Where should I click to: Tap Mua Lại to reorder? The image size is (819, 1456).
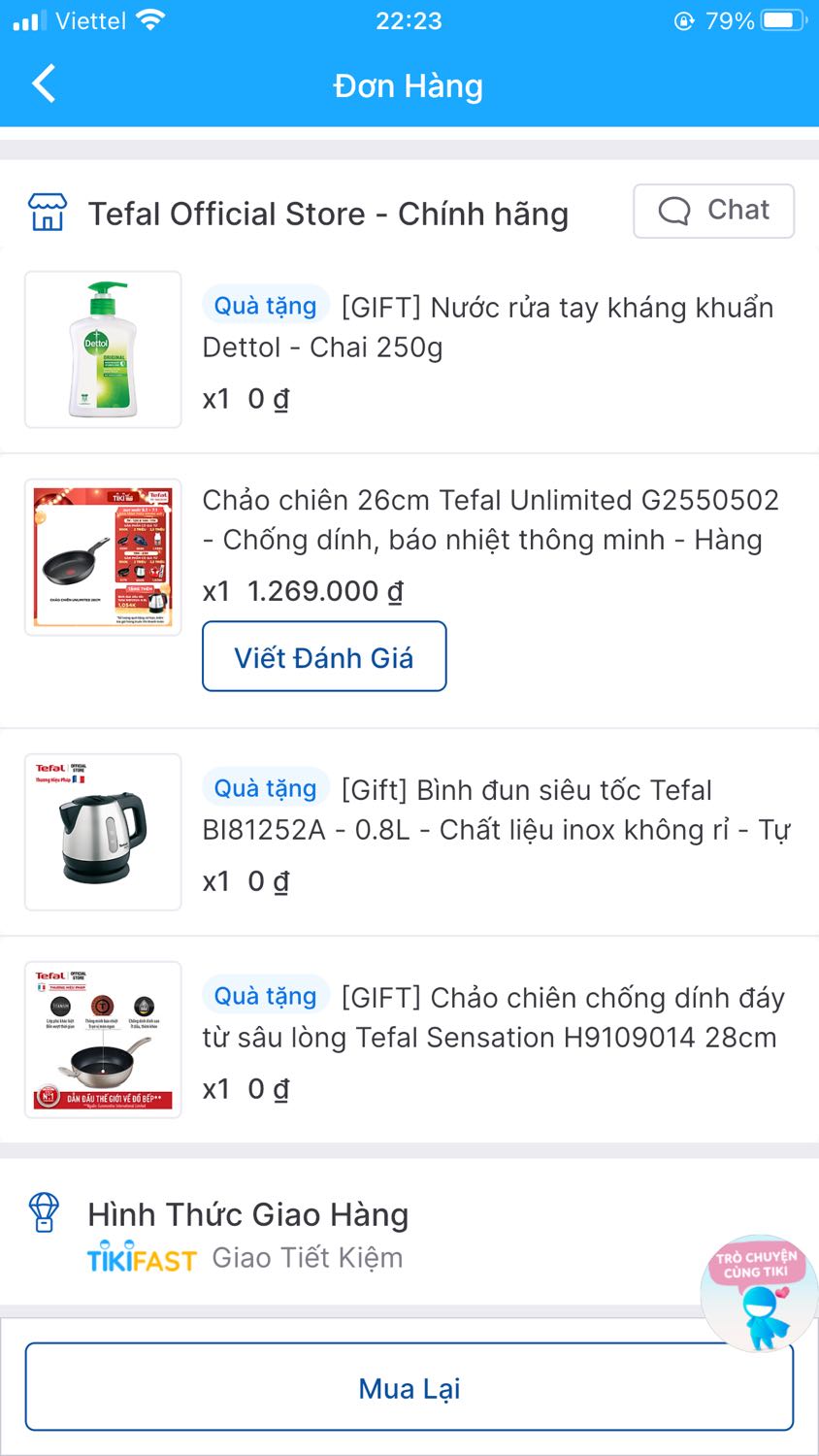point(409,1387)
